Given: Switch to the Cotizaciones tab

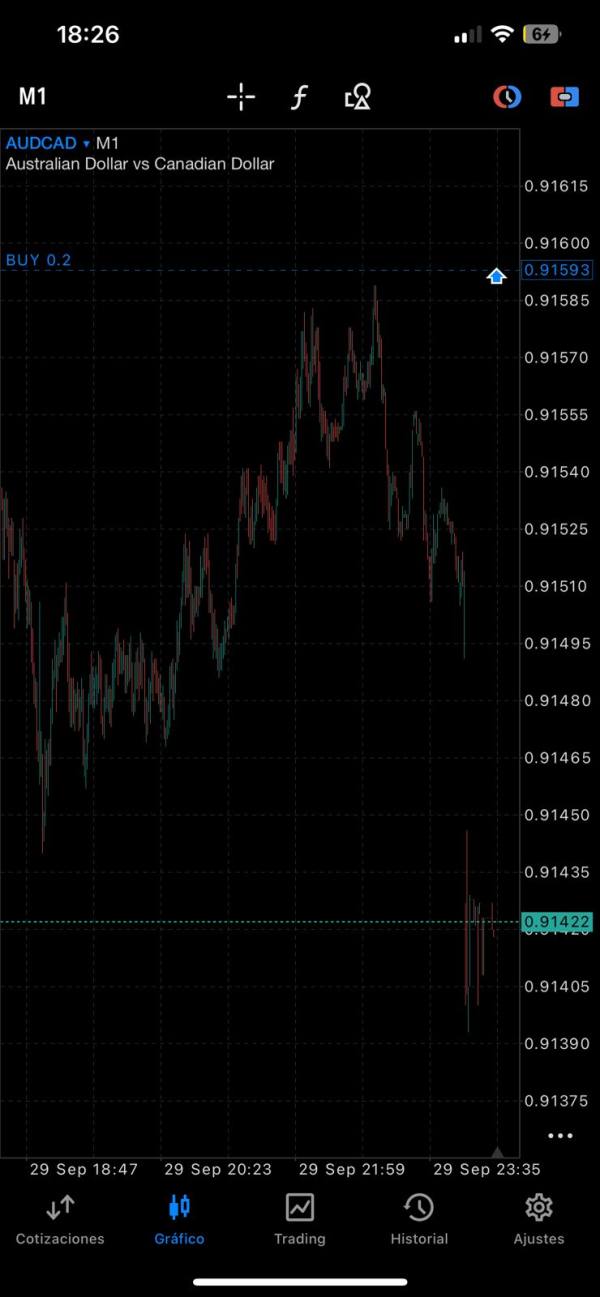Looking at the screenshot, I should tap(60, 1220).
